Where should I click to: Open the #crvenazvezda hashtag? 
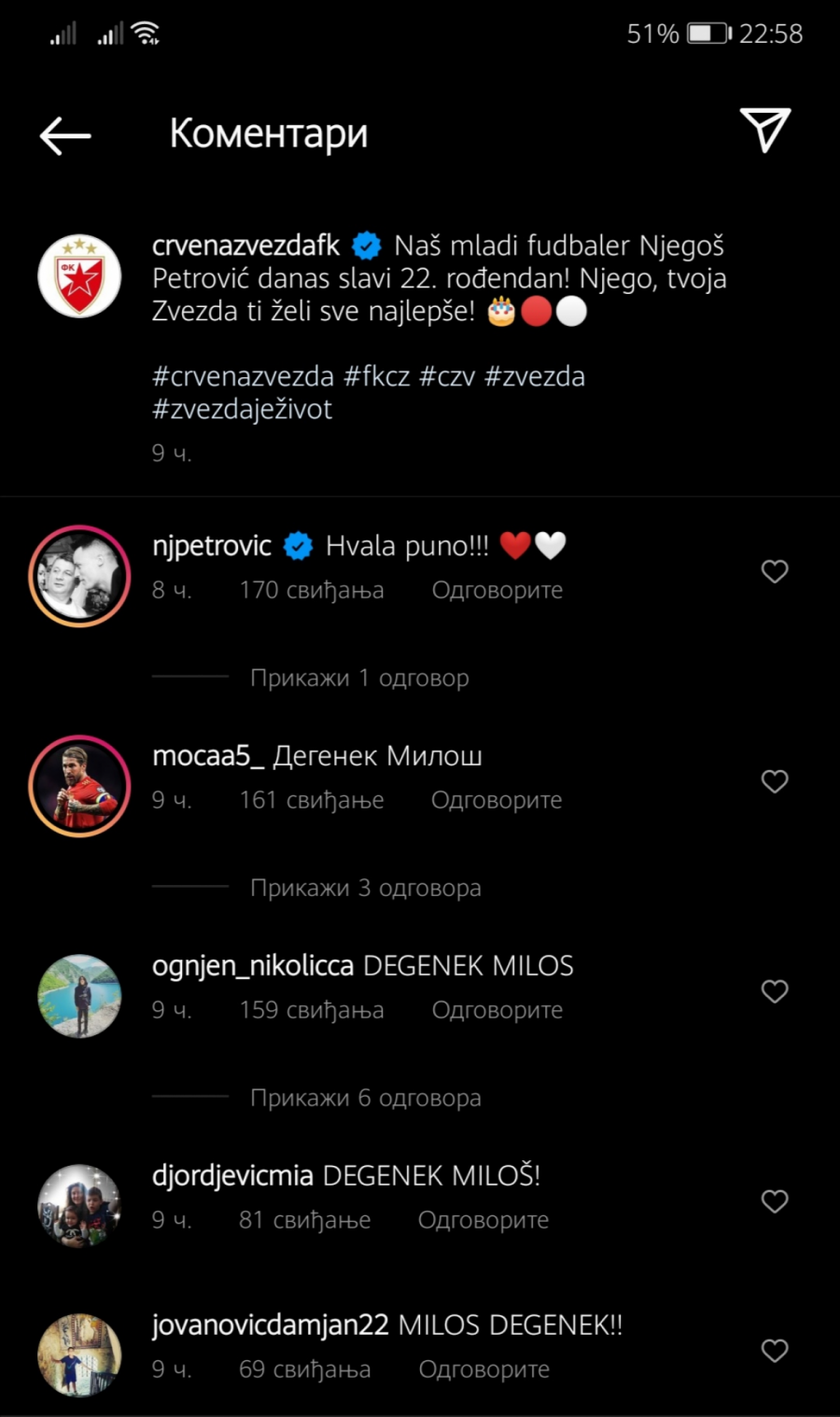click(x=243, y=376)
